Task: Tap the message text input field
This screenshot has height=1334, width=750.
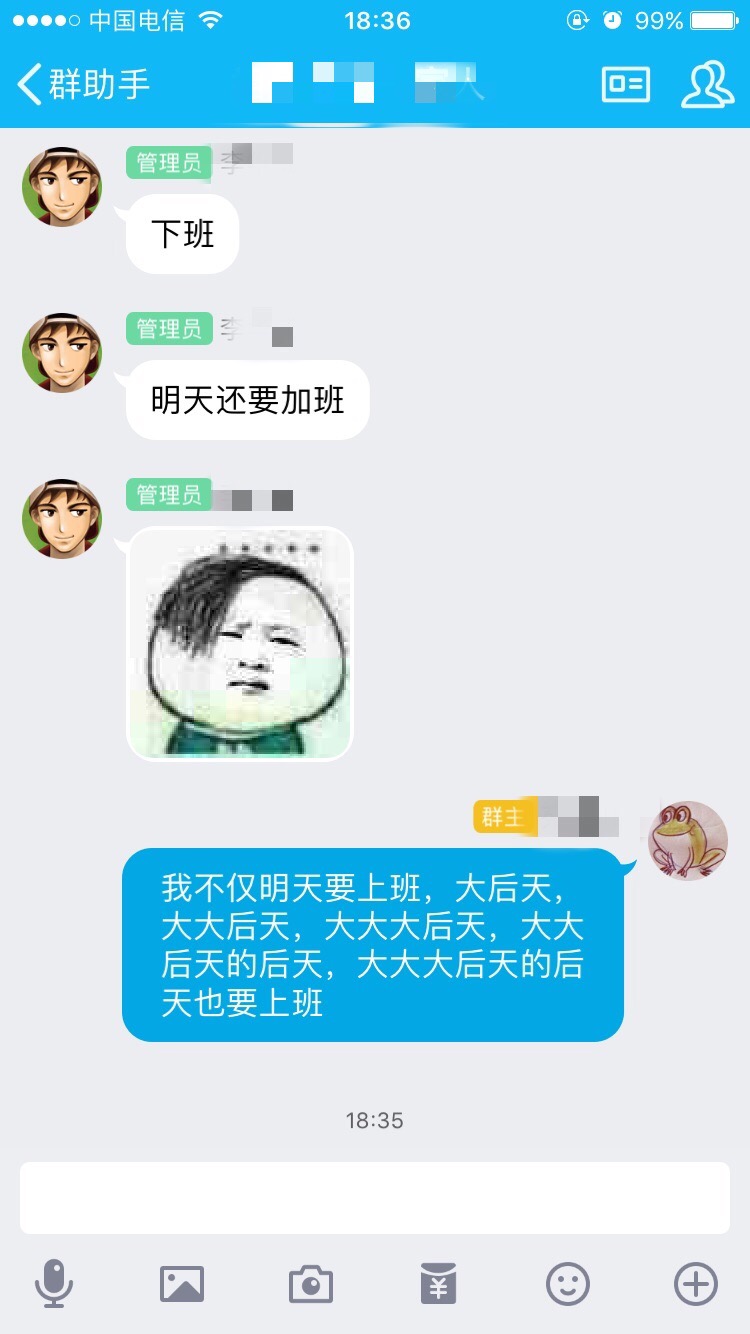Action: (x=374, y=1197)
